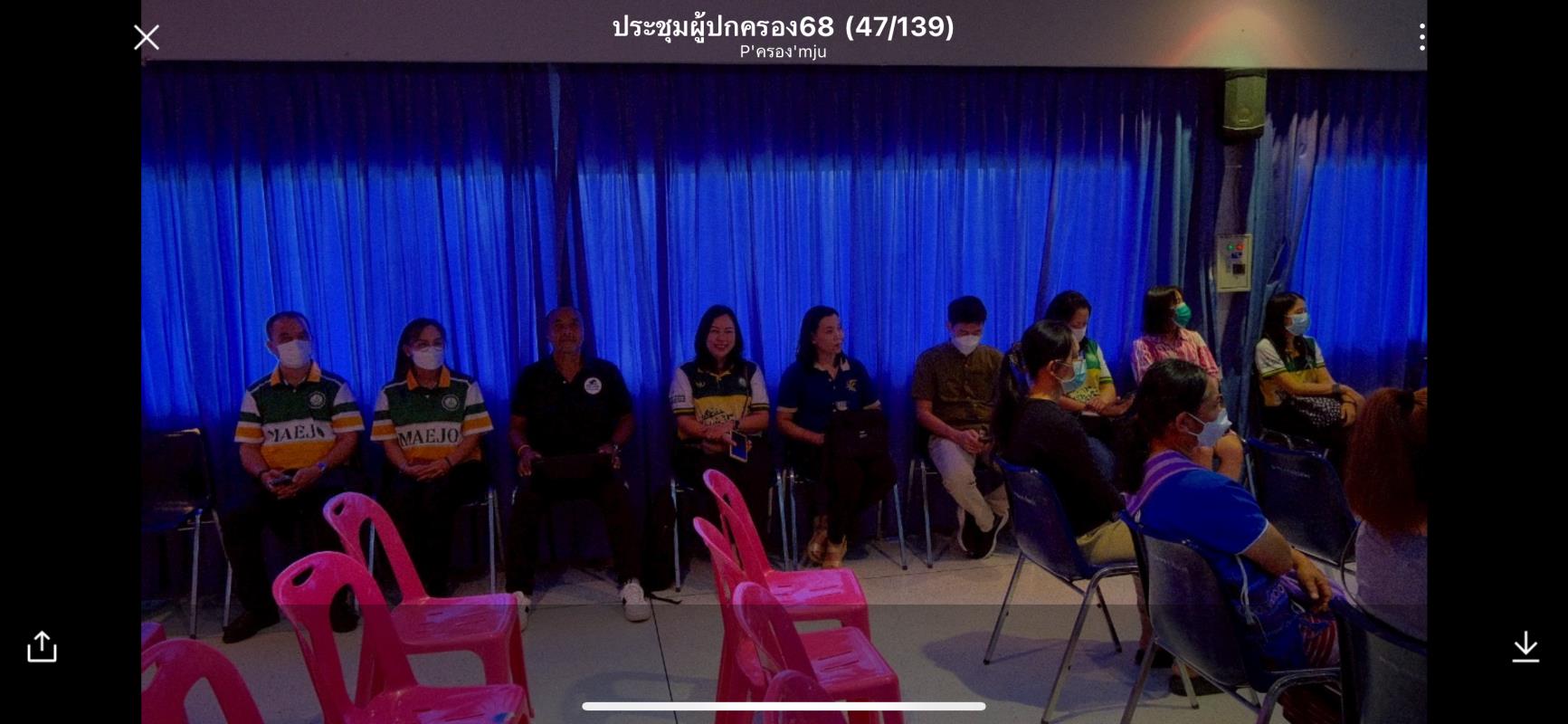Open the three-dot overflow menu
Screen dimensions: 1568x724
[1422, 37]
